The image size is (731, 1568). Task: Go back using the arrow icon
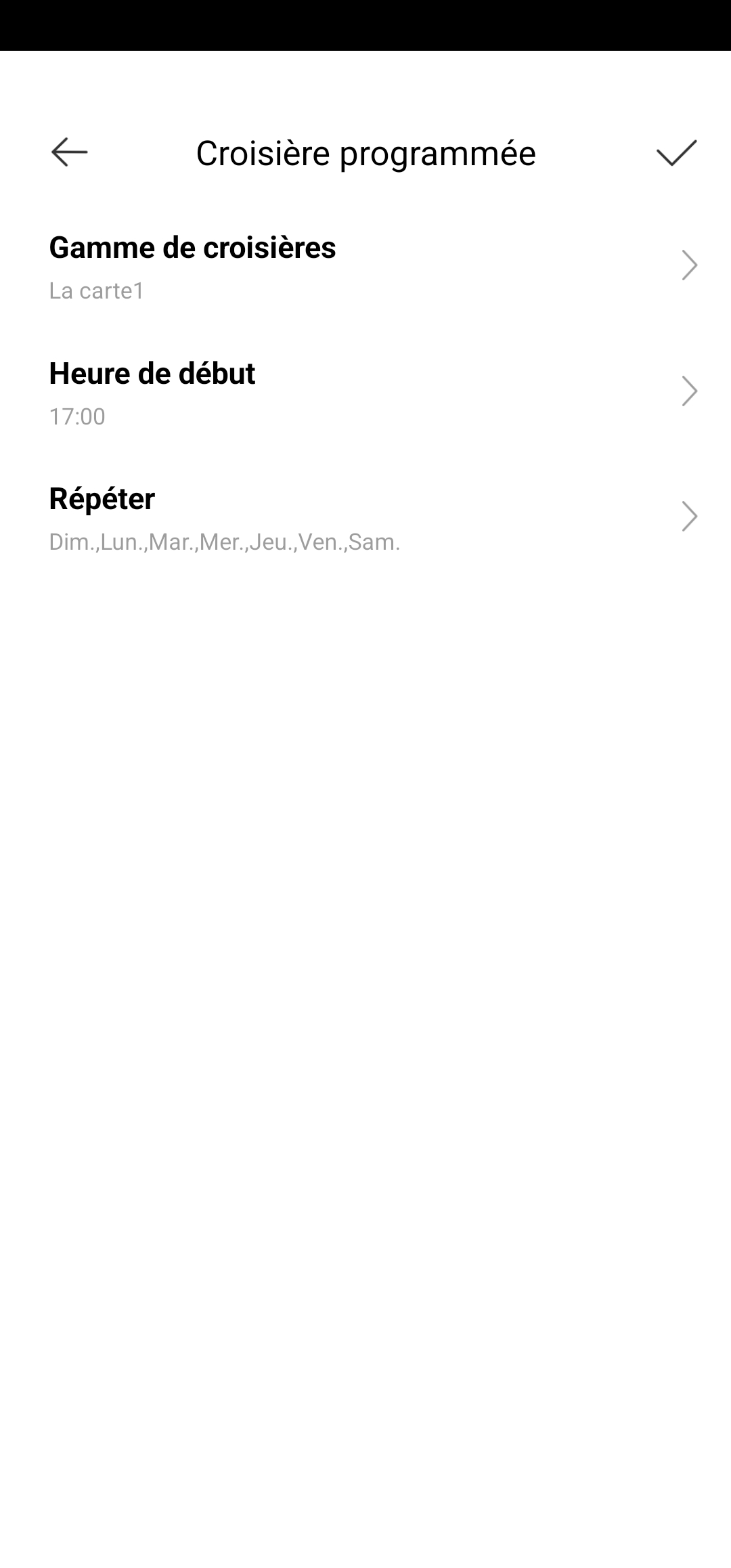pyautogui.click(x=69, y=152)
